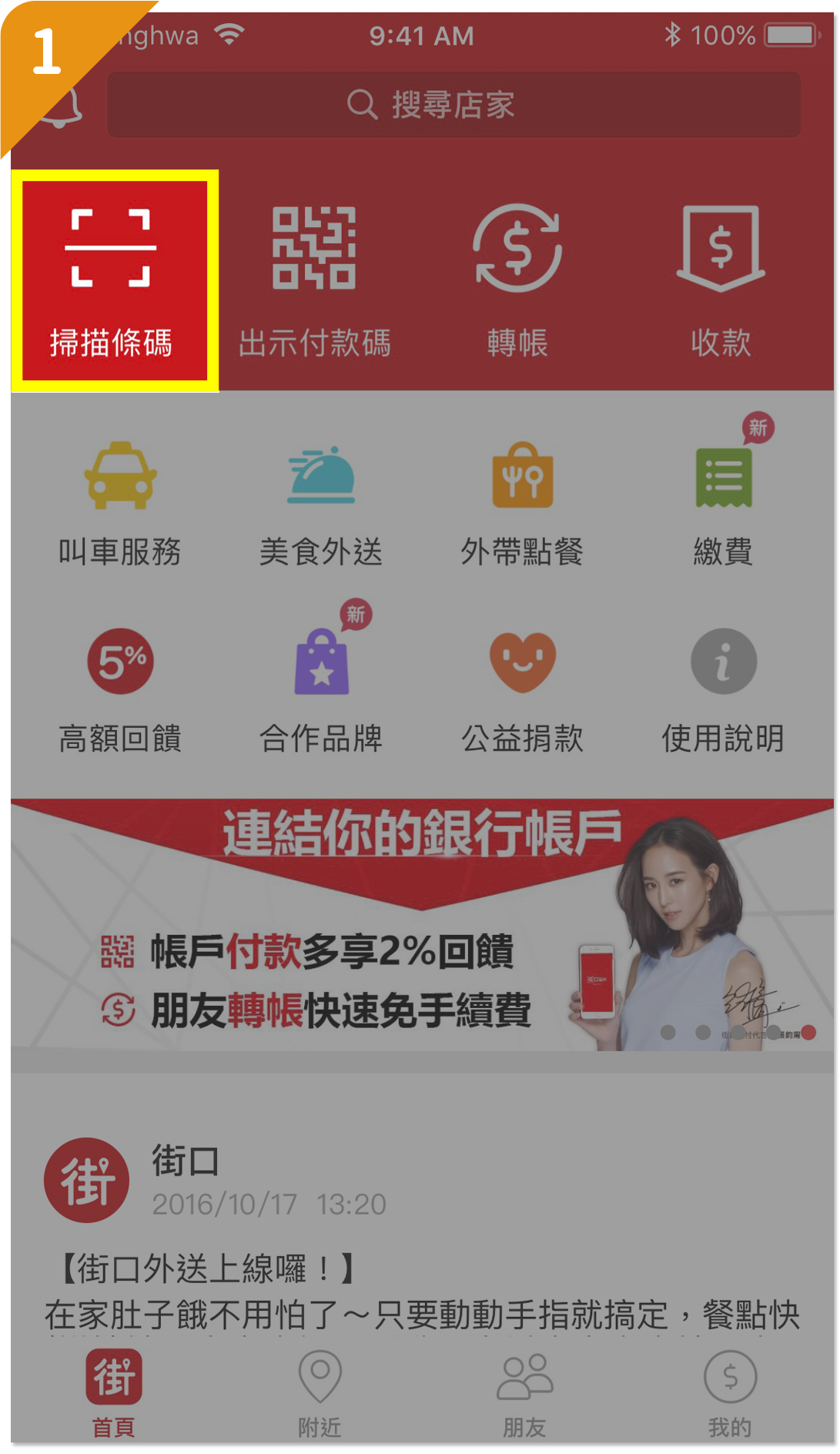Go to the 我的 tab
840x1454 pixels.
(x=729, y=1394)
